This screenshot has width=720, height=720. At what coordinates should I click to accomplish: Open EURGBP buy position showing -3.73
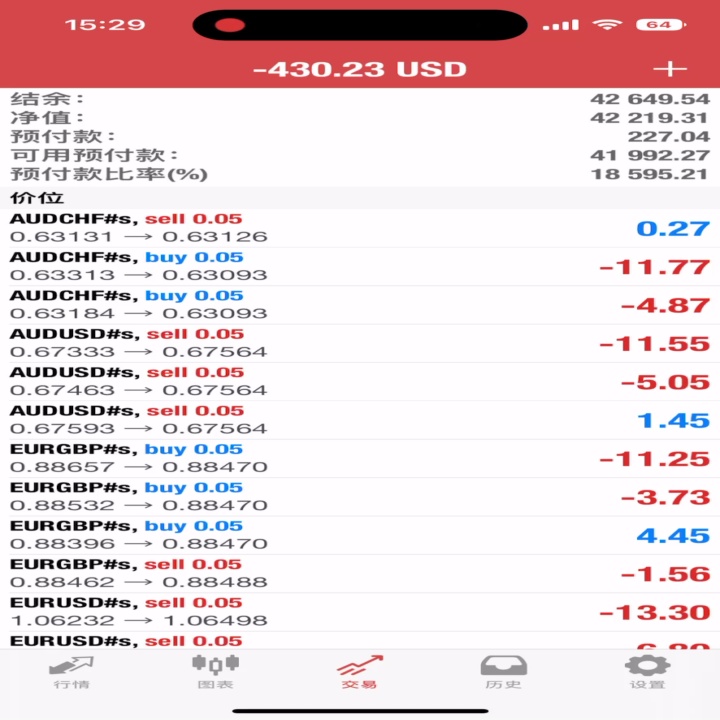click(x=360, y=497)
